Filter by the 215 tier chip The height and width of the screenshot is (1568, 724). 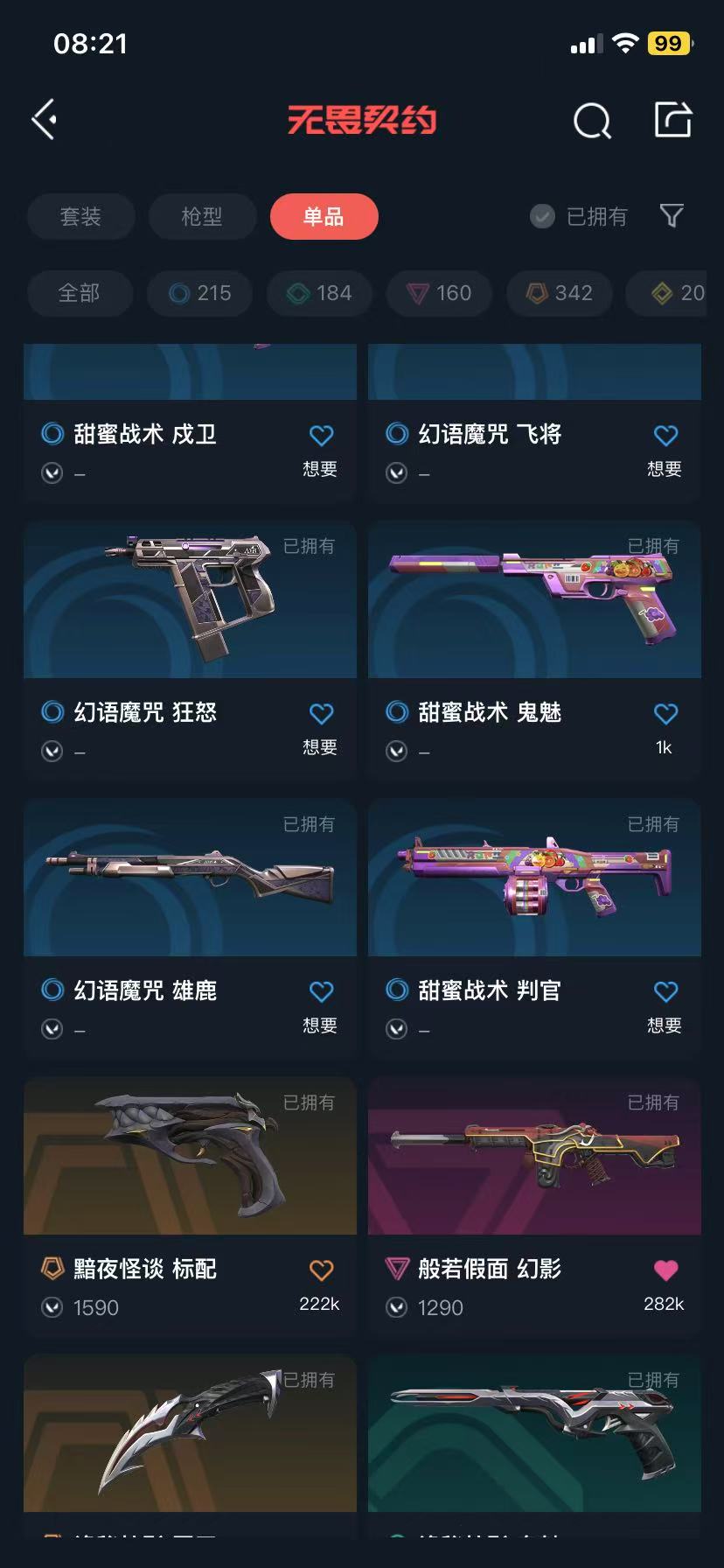tap(200, 293)
